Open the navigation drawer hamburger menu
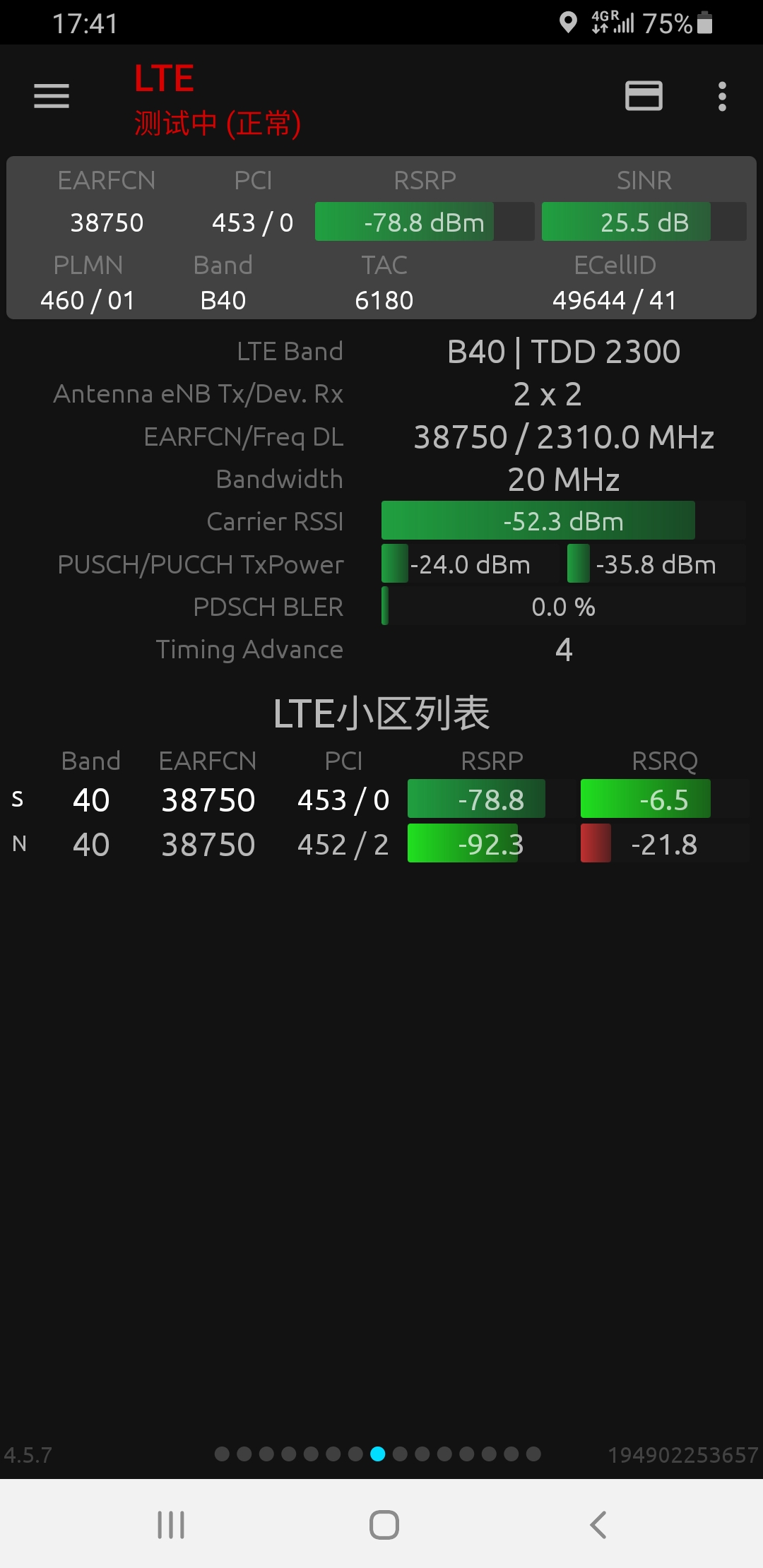 (x=50, y=95)
